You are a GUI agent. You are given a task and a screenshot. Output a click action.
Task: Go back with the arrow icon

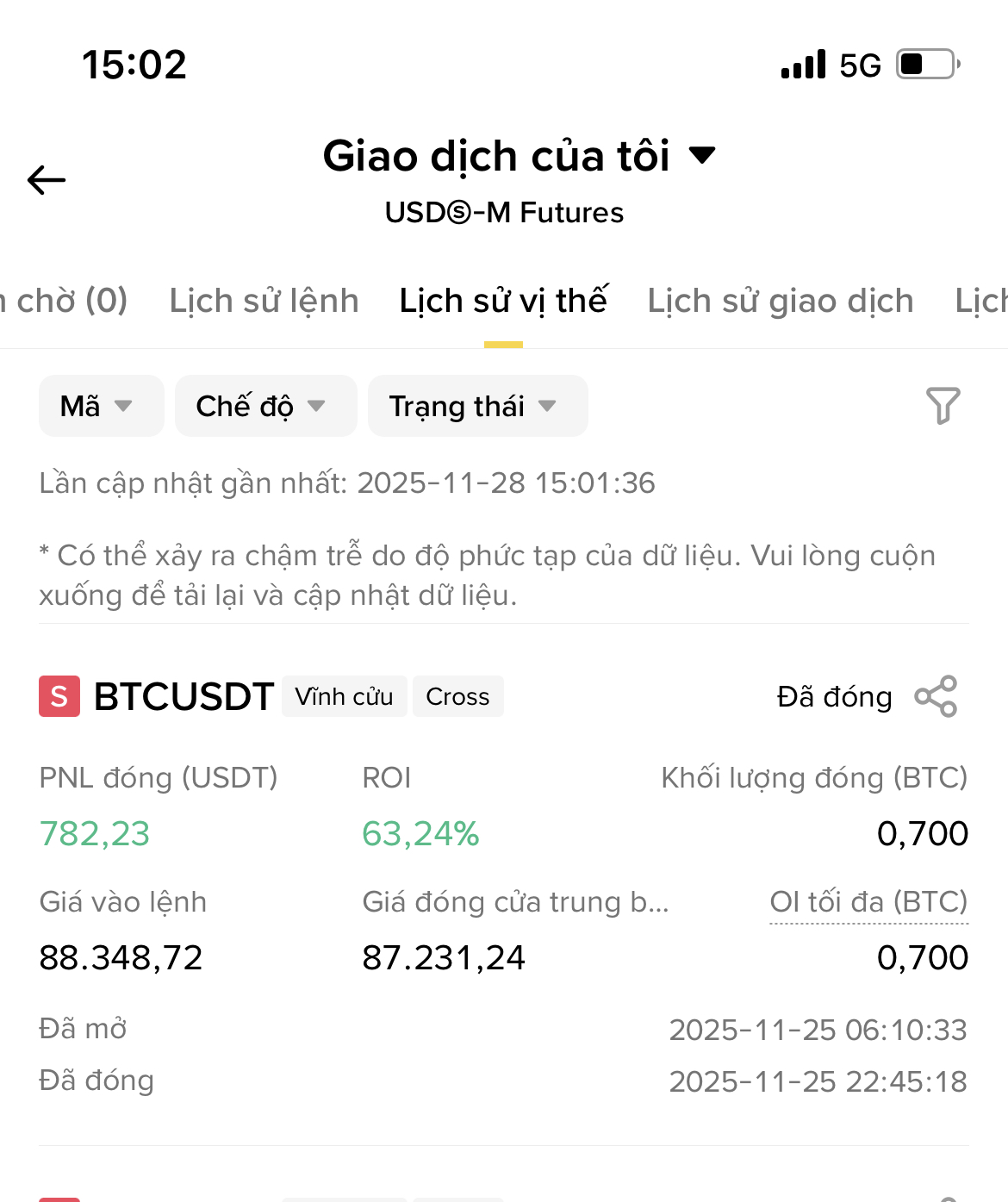click(x=47, y=180)
